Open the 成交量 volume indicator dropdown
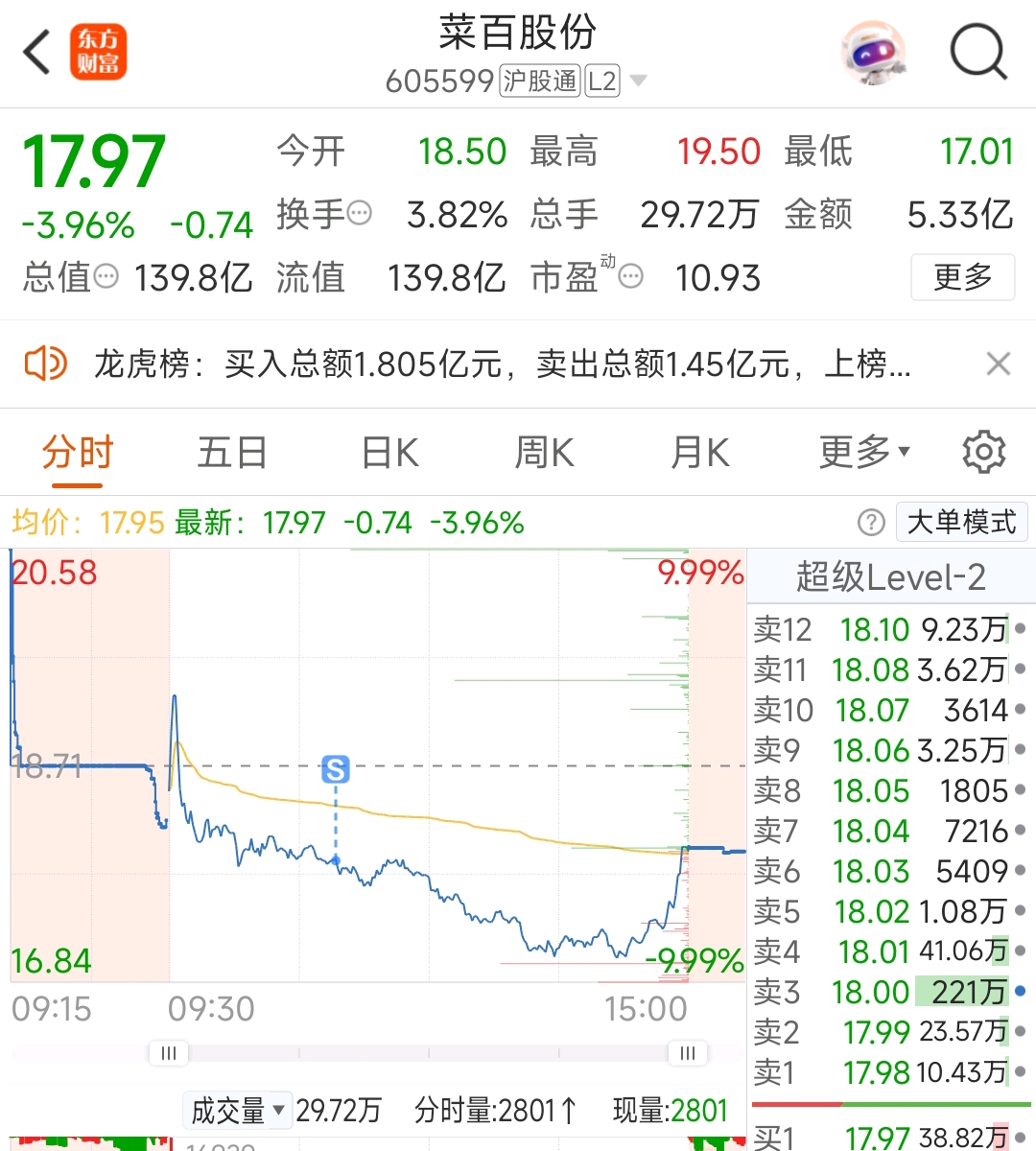1036x1151 pixels. tap(239, 1110)
